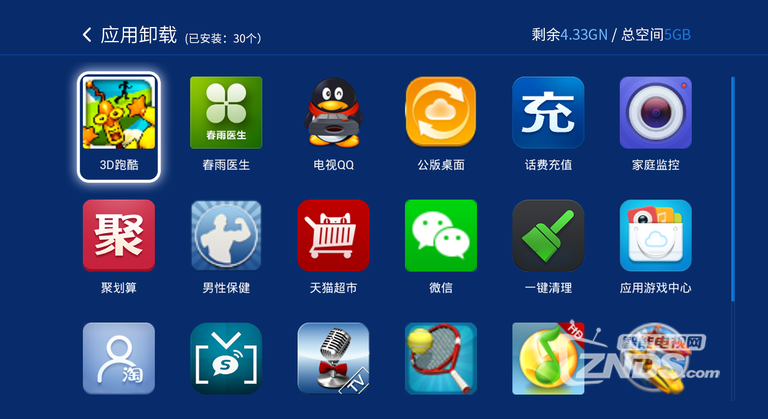
Task: Open 春雨医生 app entry
Action: 226,113
